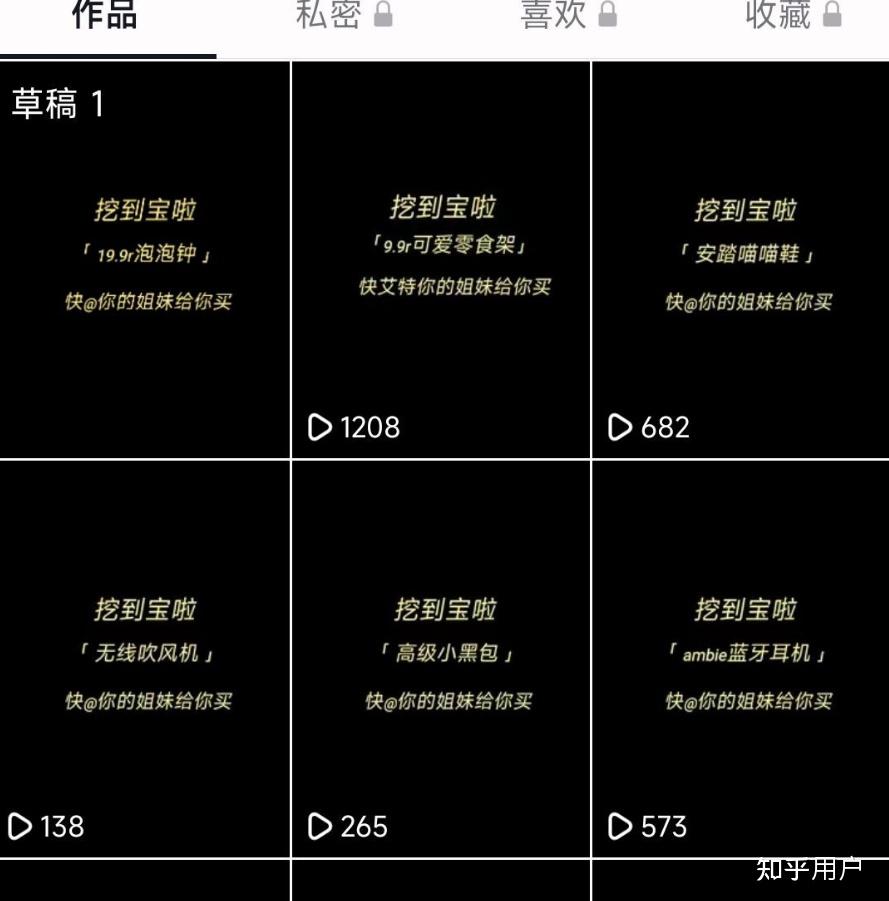The image size is (889, 901).
Task: Play the ambie蓝牙耳机 video
Action: (x=741, y=658)
